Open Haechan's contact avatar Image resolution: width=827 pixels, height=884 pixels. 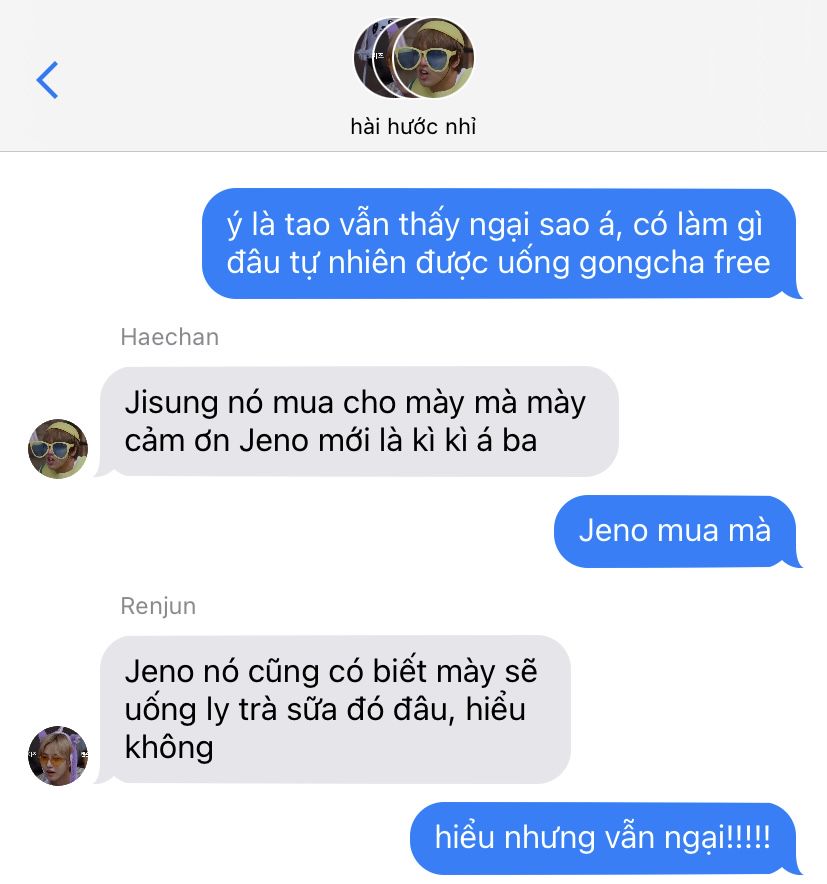[x=57, y=449]
